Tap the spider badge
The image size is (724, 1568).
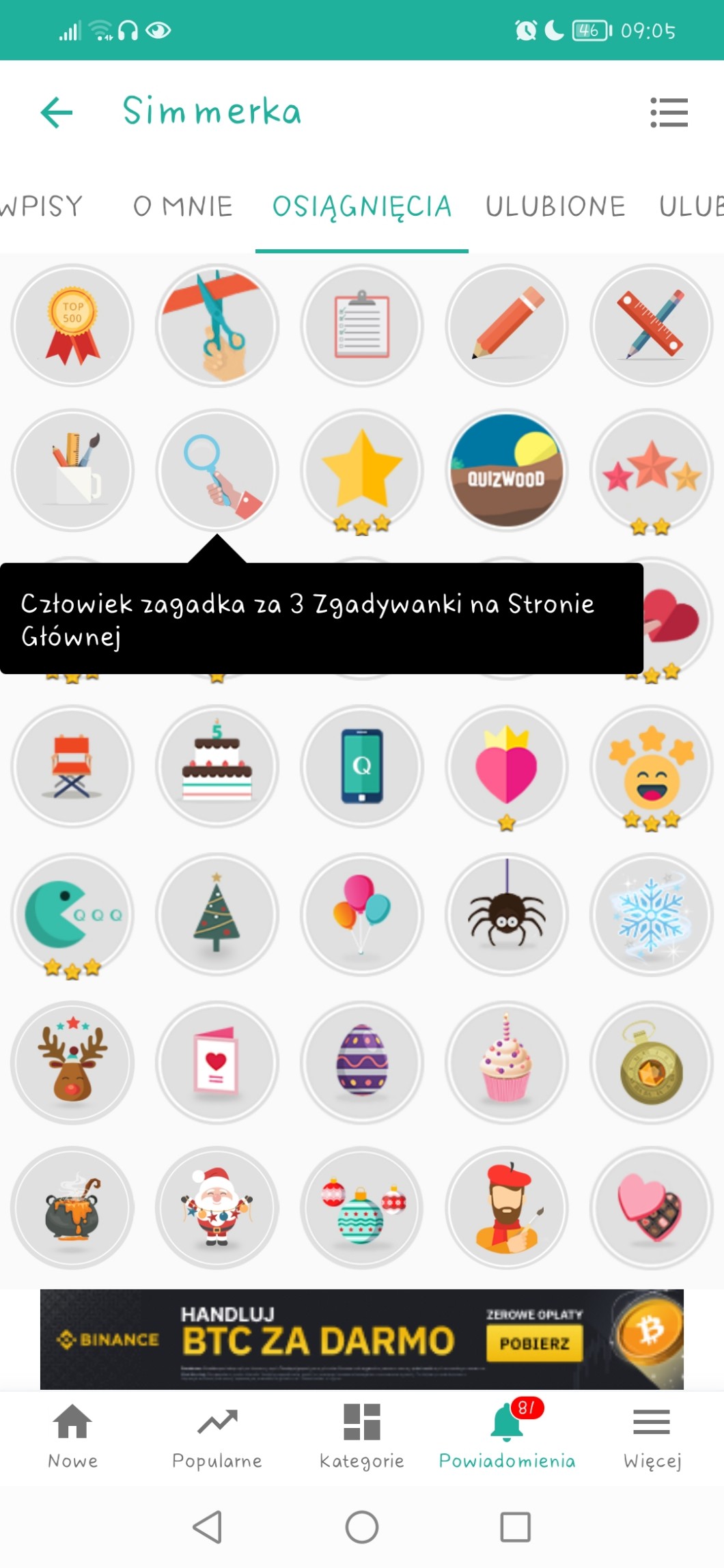point(506,914)
